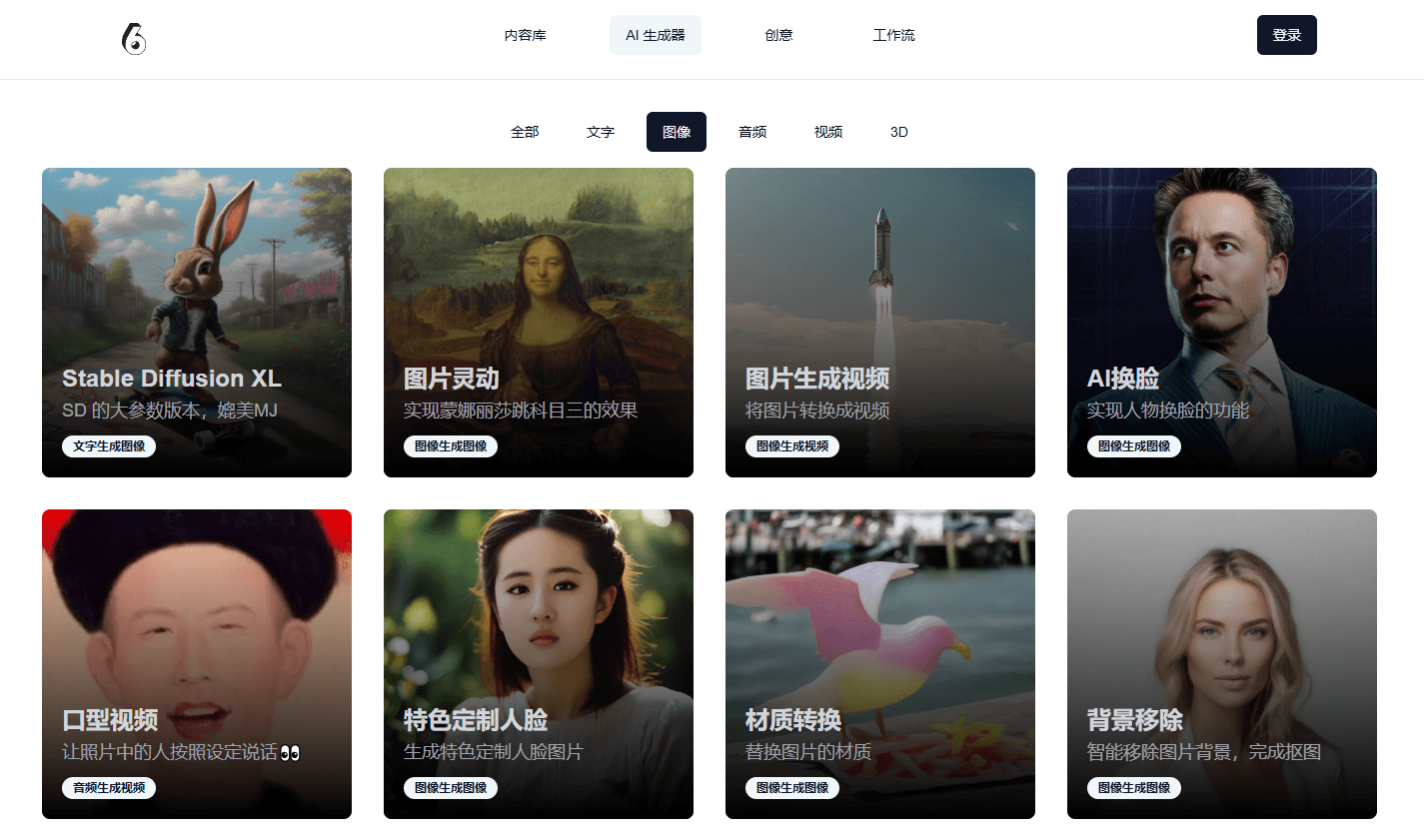Open the AI换脸 card

[1222, 322]
